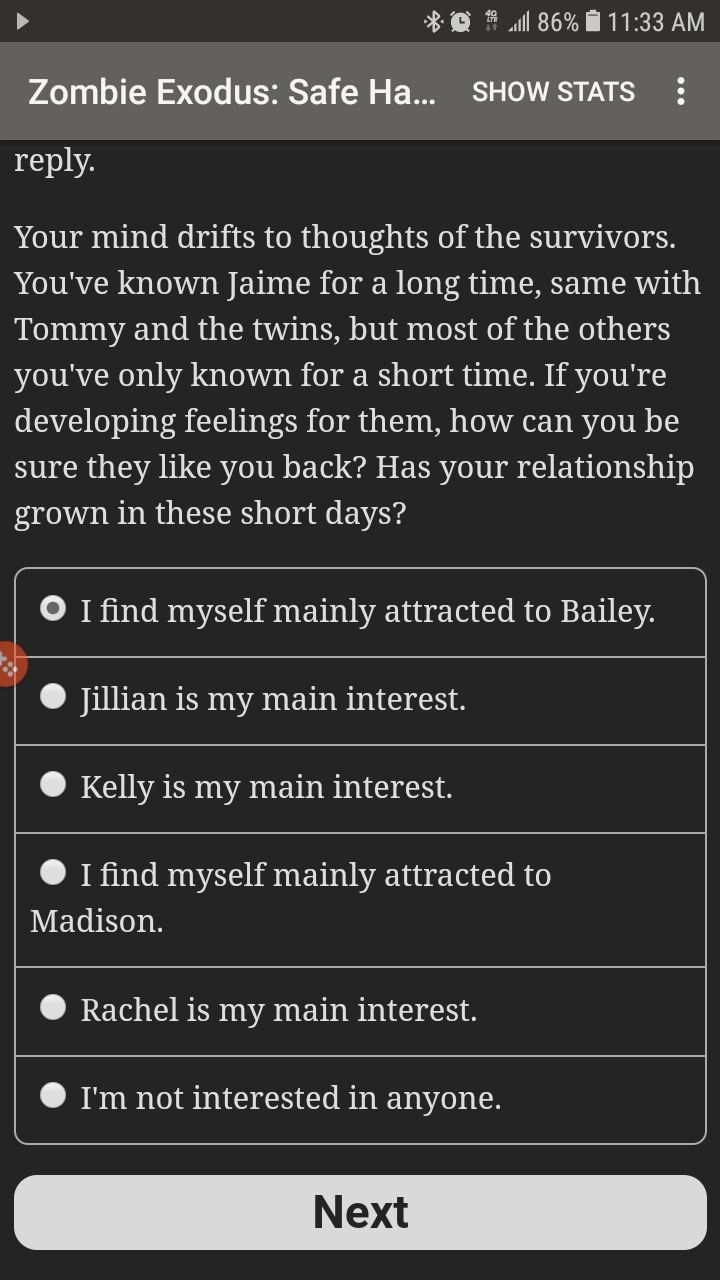Open the Show Stats screen
720x1280 pixels.
[553, 92]
